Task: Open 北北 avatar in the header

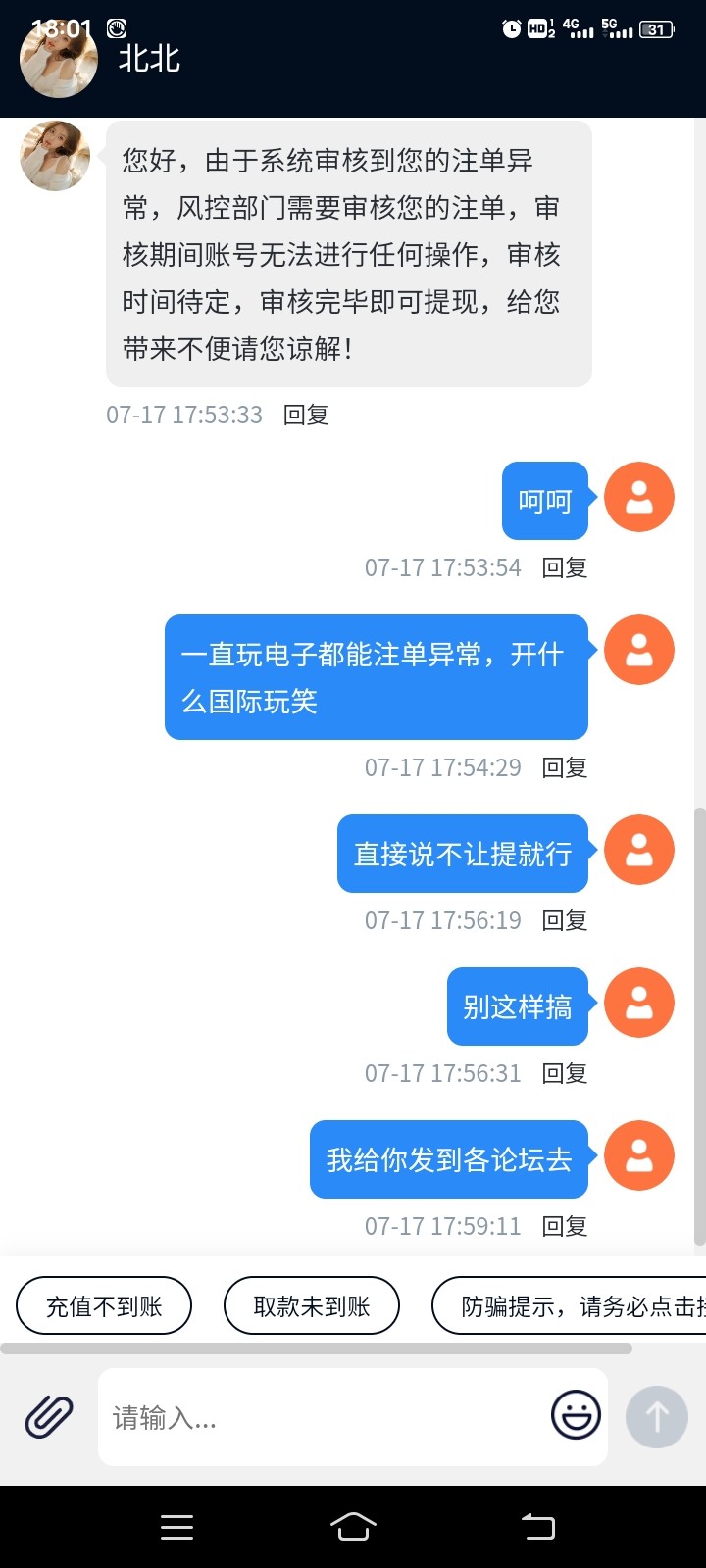Action: pos(59,59)
